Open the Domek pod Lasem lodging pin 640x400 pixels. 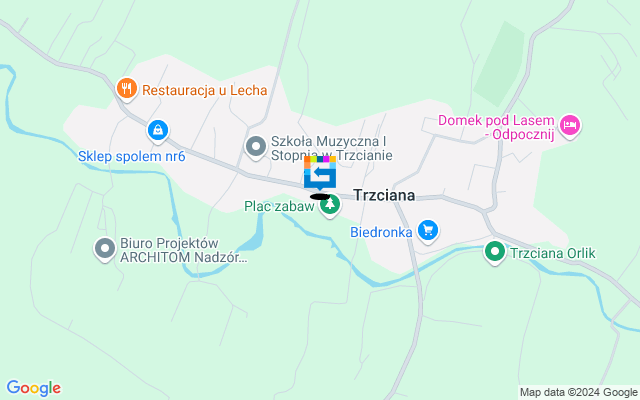pyautogui.click(x=570, y=126)
